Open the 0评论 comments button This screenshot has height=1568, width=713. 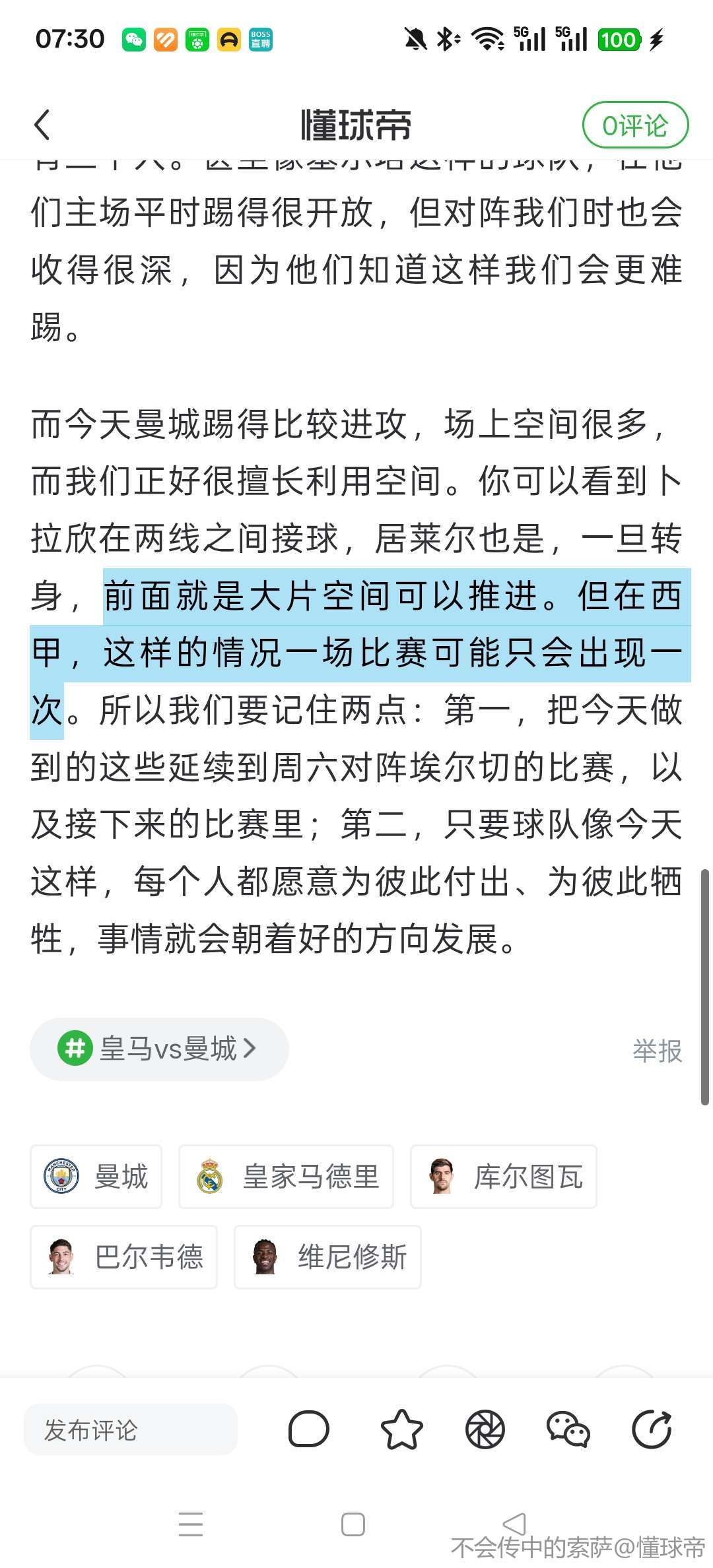(635, 125)
